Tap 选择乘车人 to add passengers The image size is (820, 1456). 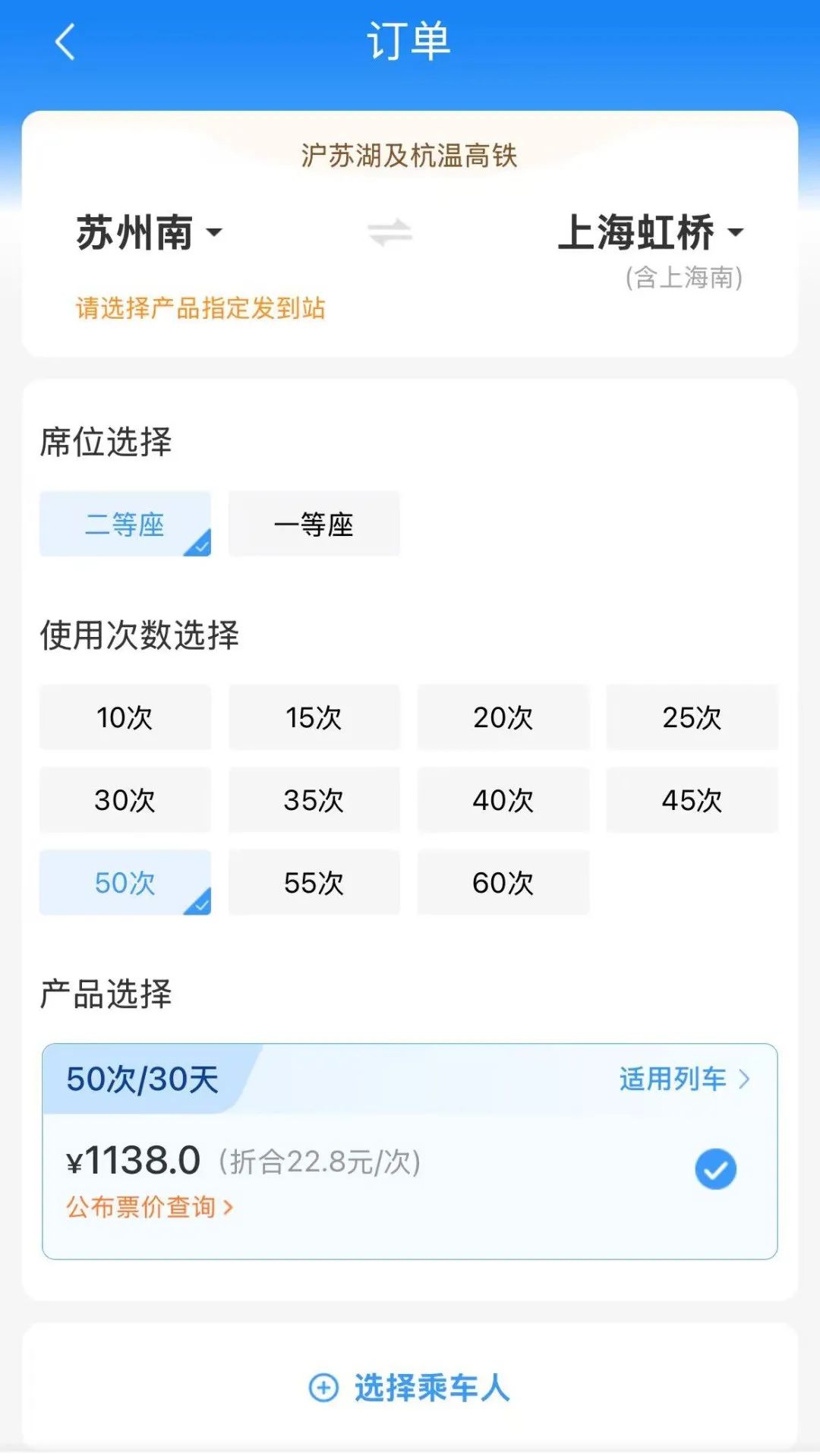pyautogui.click(x=409, y=1388)
